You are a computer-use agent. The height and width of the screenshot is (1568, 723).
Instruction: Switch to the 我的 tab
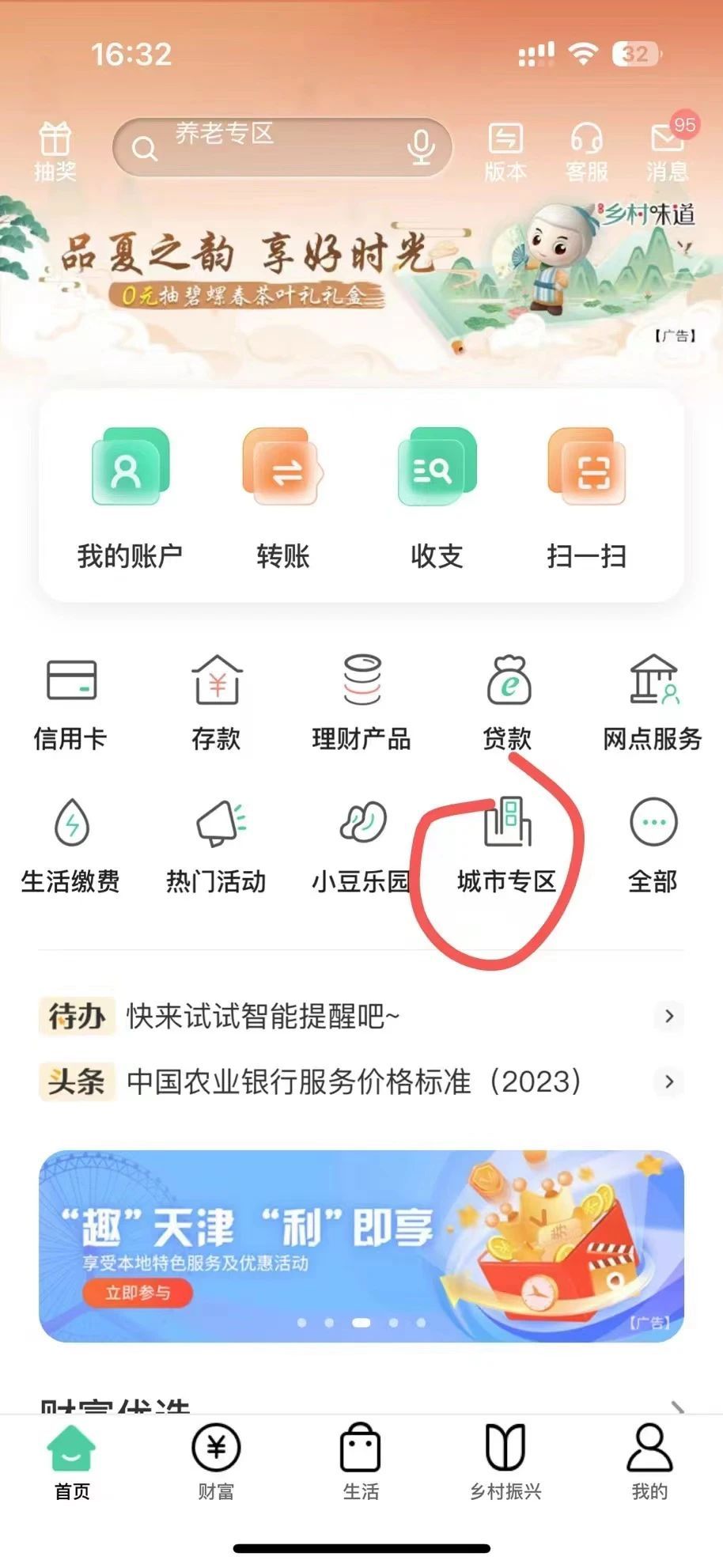649,1462
